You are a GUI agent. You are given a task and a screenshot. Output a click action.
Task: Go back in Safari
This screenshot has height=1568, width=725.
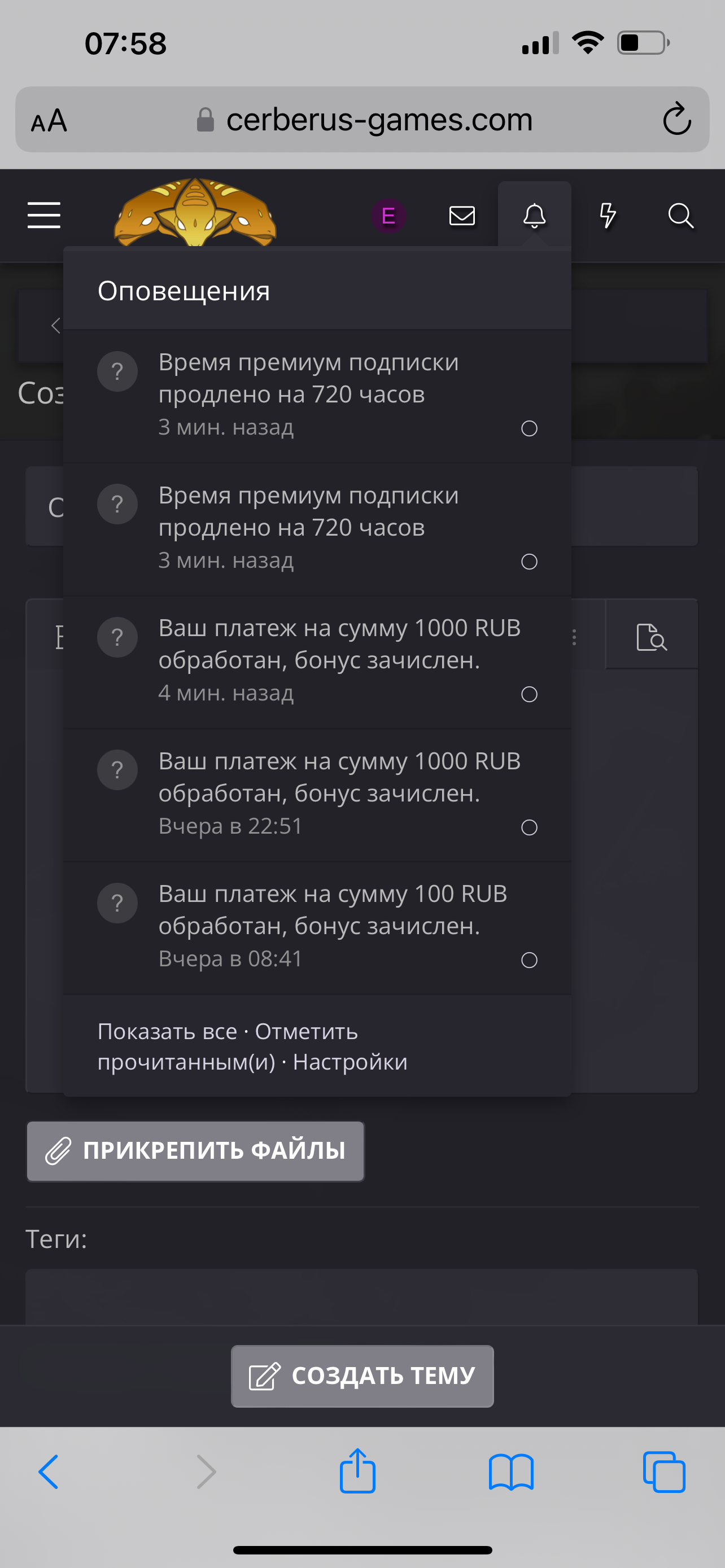[49, 1472]
